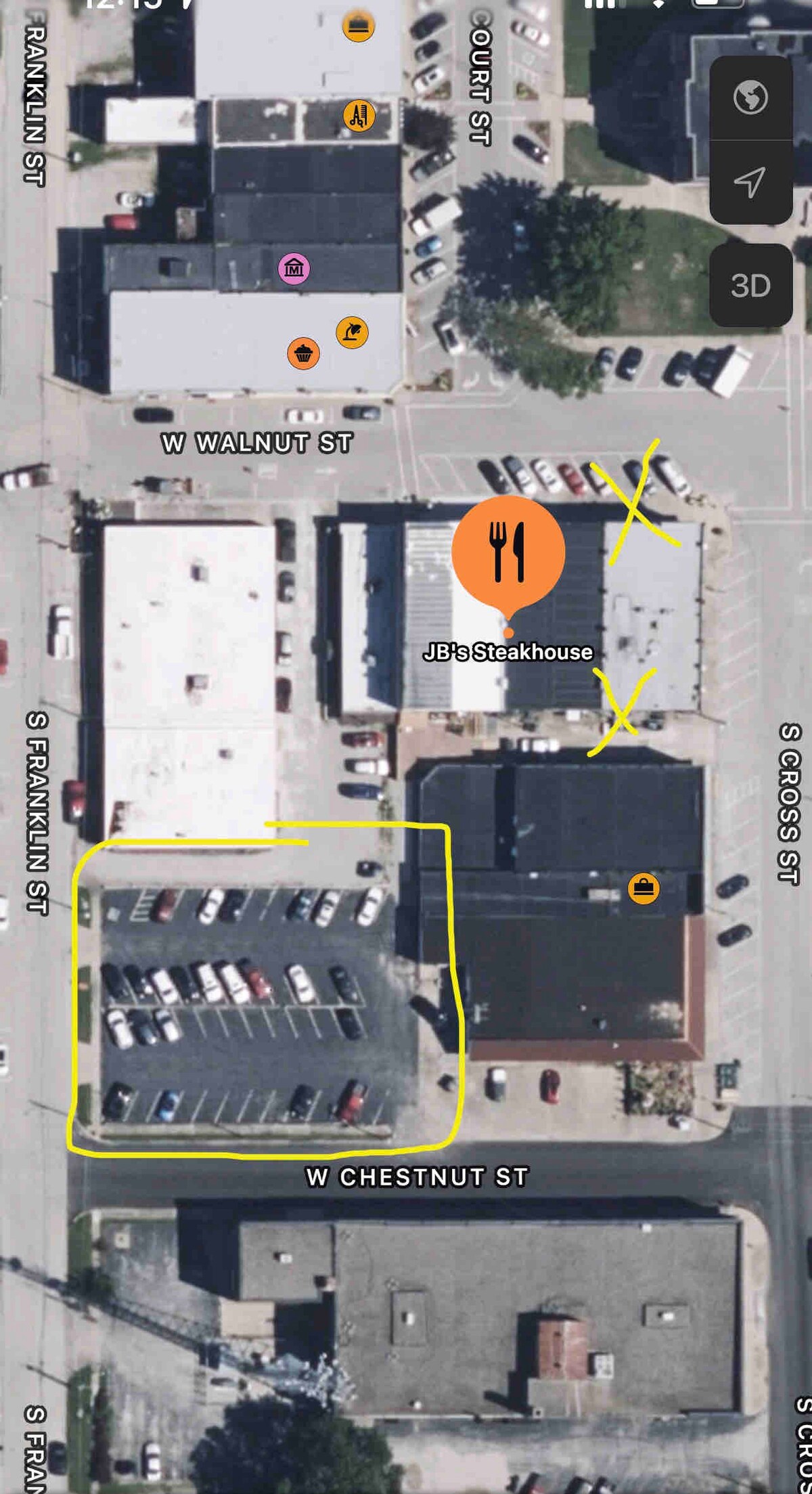Switch the map to 3D view
This screenshot has width=812, height=1494.
[x=750, y=286]
